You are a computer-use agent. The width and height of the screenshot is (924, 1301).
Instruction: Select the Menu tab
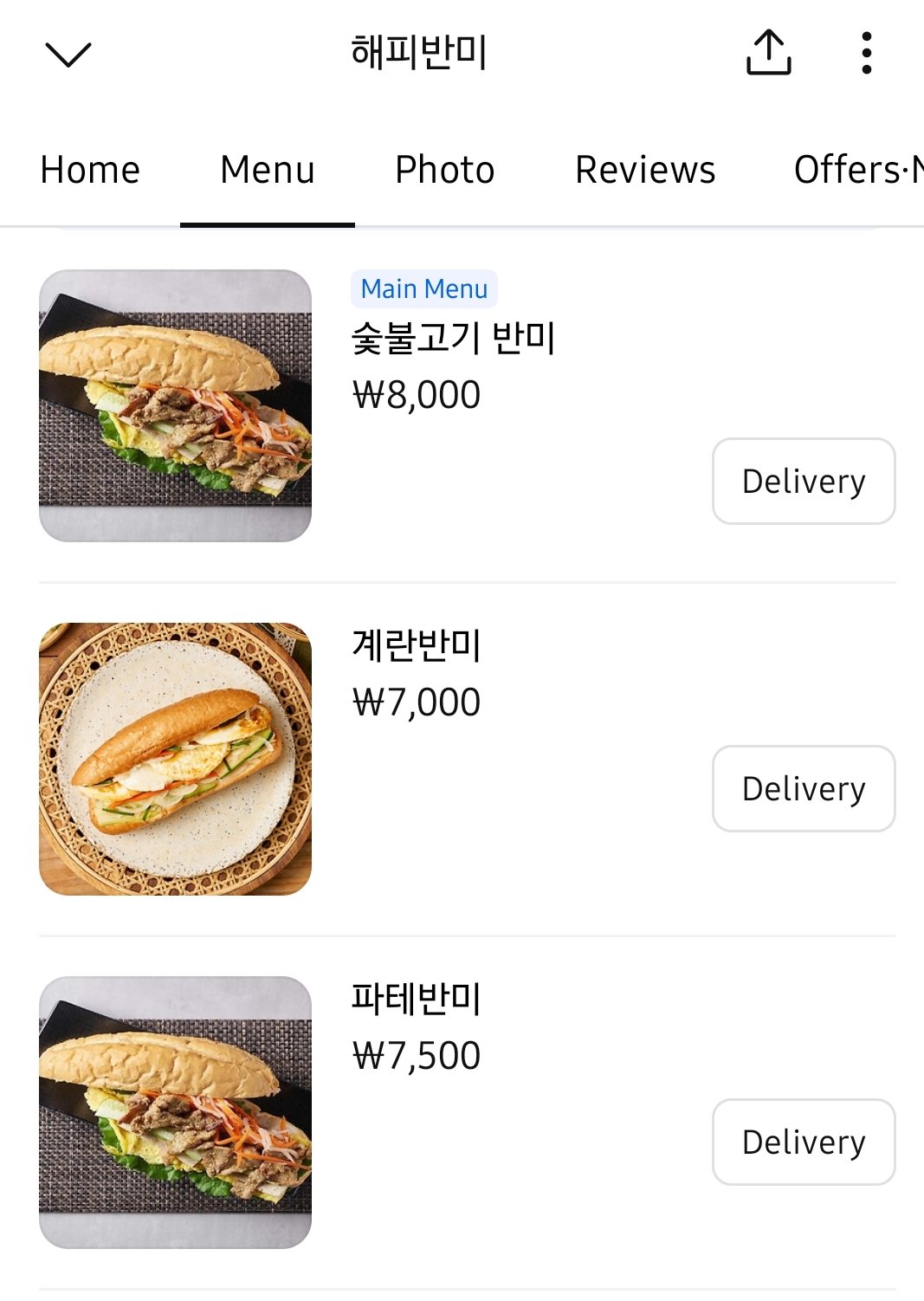pyautogui.click(x=268, y=170)
